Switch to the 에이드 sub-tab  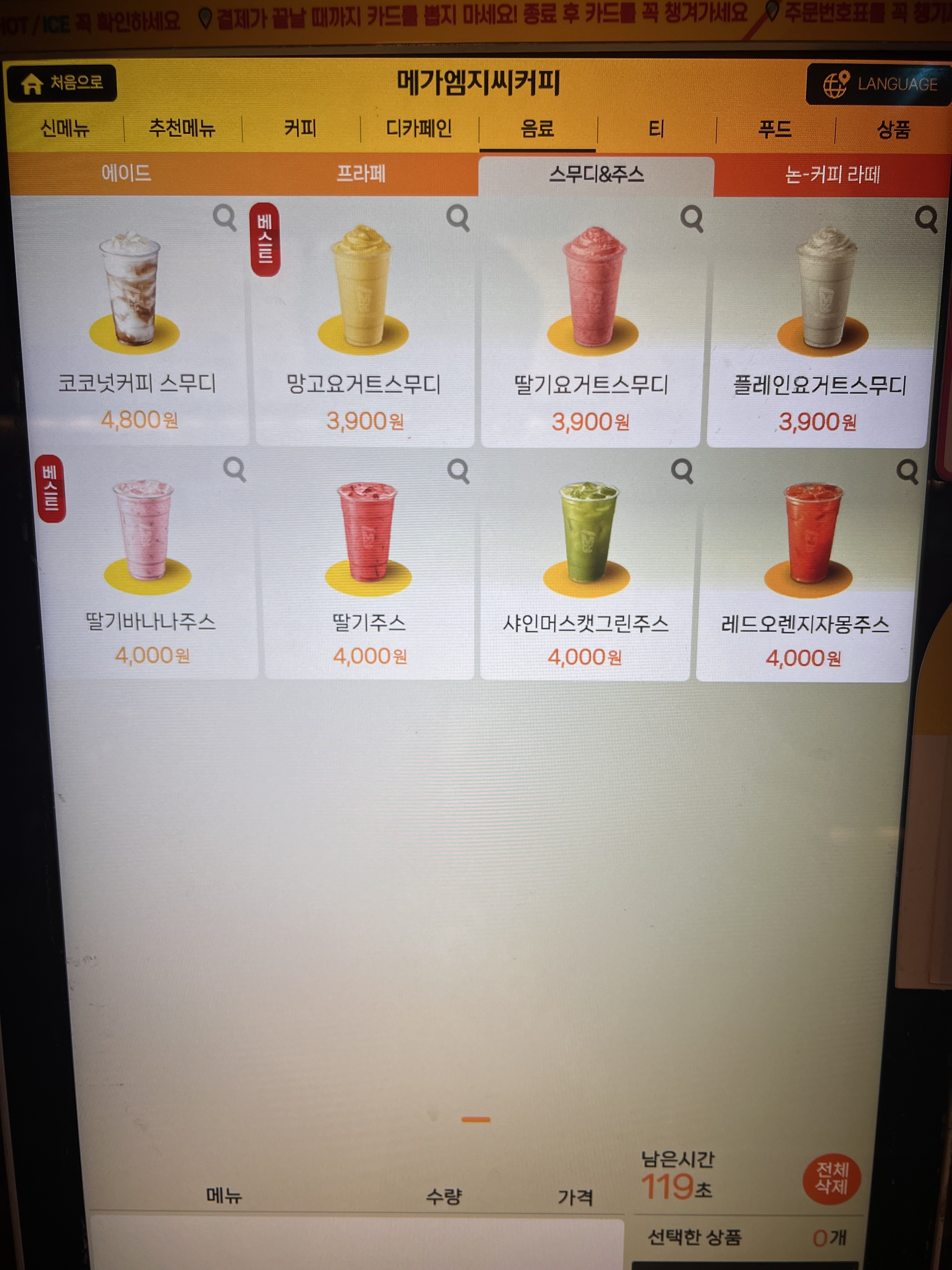(126, 173)
